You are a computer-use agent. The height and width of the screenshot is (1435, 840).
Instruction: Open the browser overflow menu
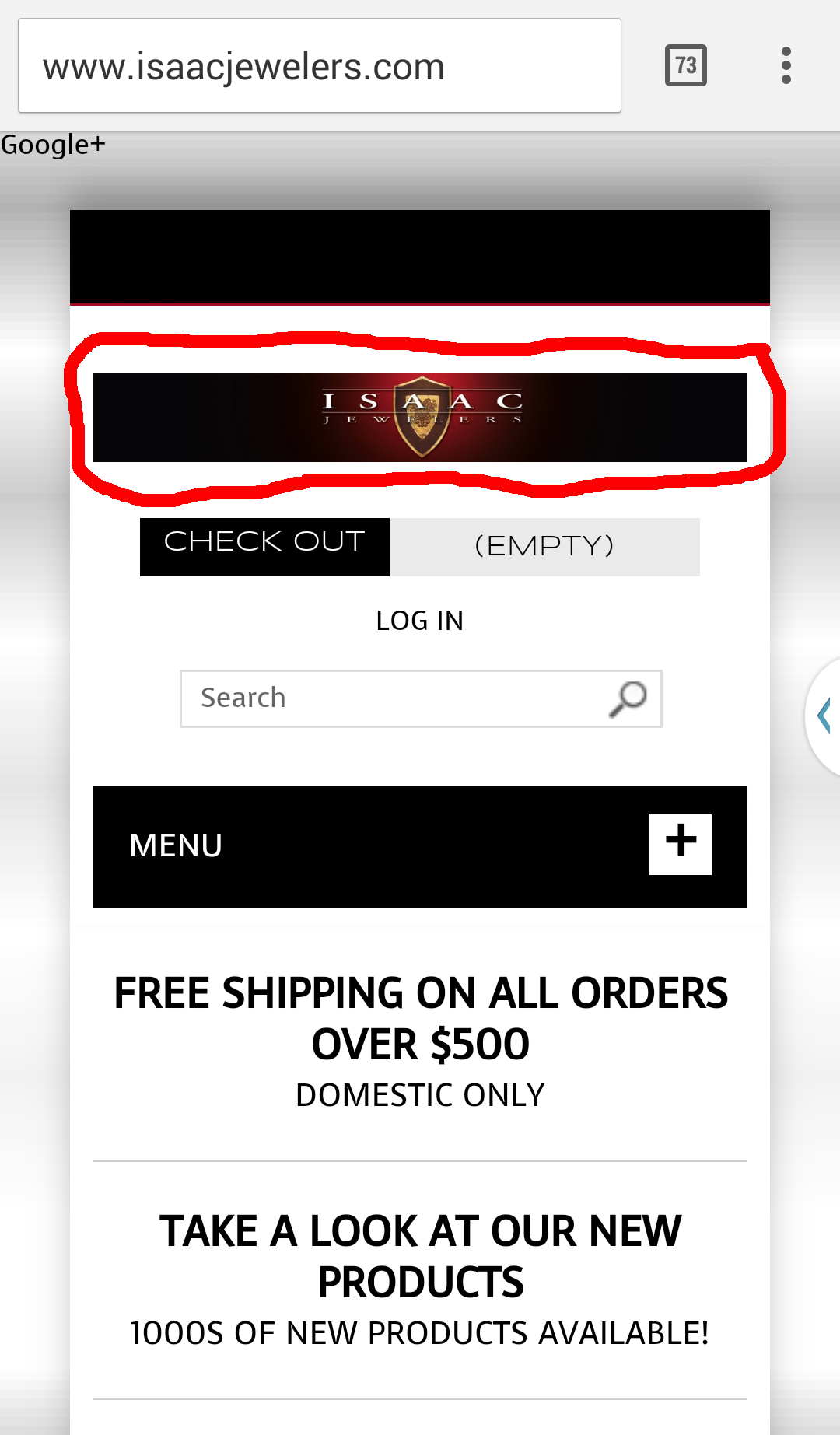[x=786, y=65]
